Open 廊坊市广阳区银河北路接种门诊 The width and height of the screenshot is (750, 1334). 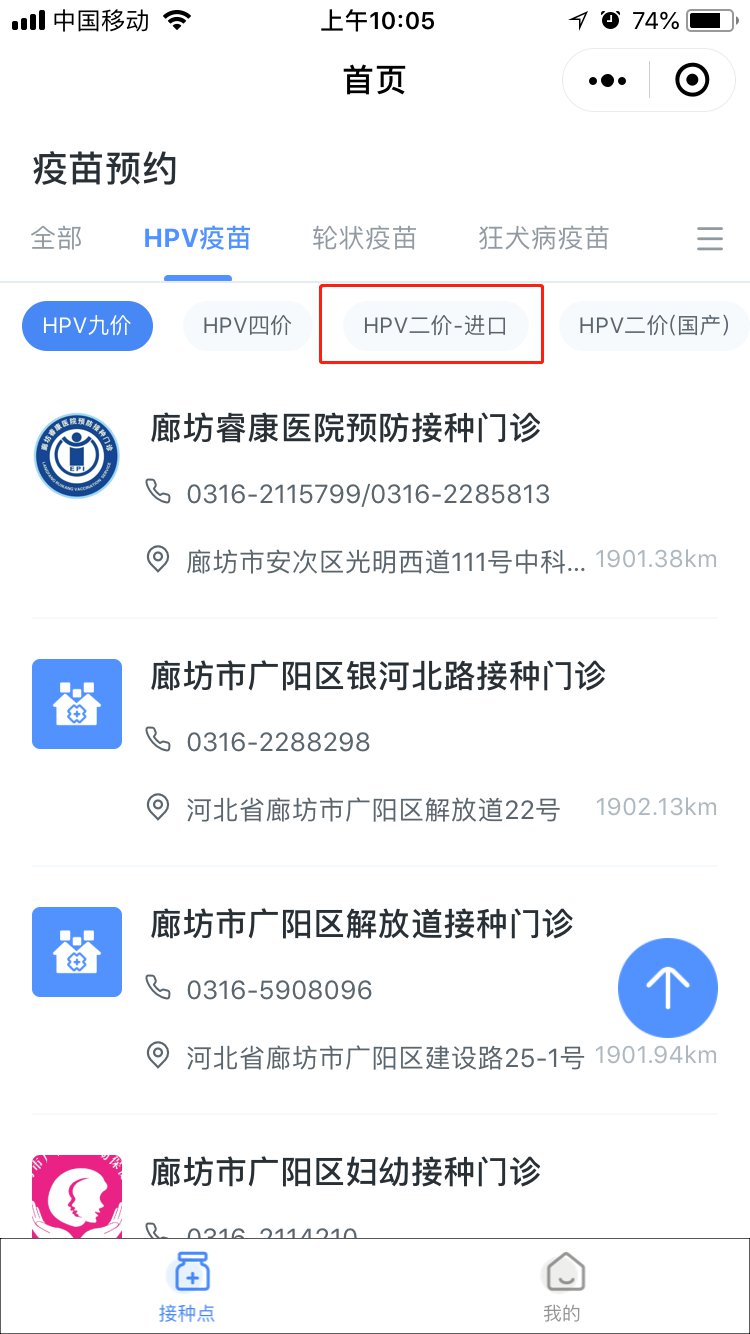pos(377,676)
